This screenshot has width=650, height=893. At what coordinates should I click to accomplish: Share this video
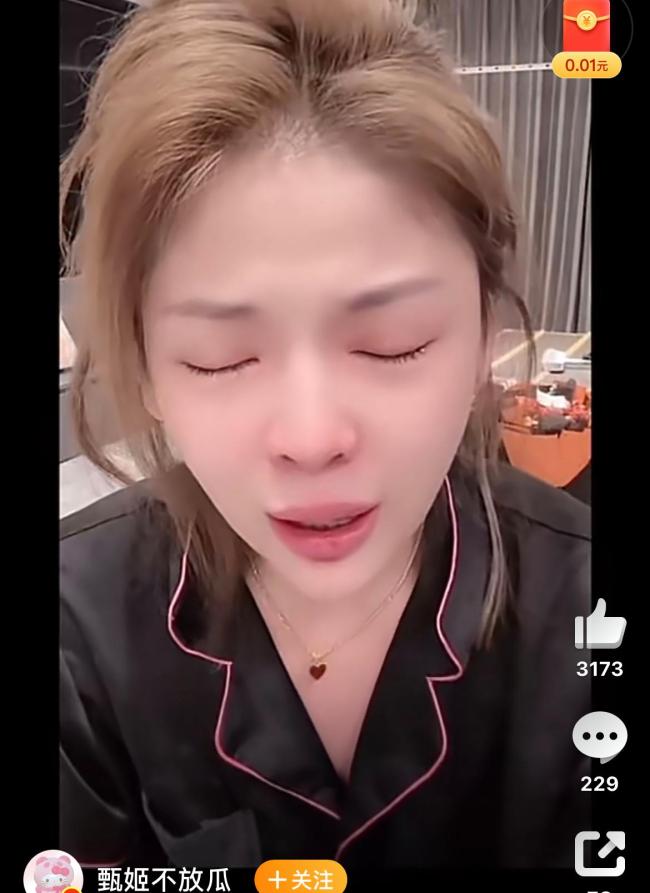click(x=600, y=853)
